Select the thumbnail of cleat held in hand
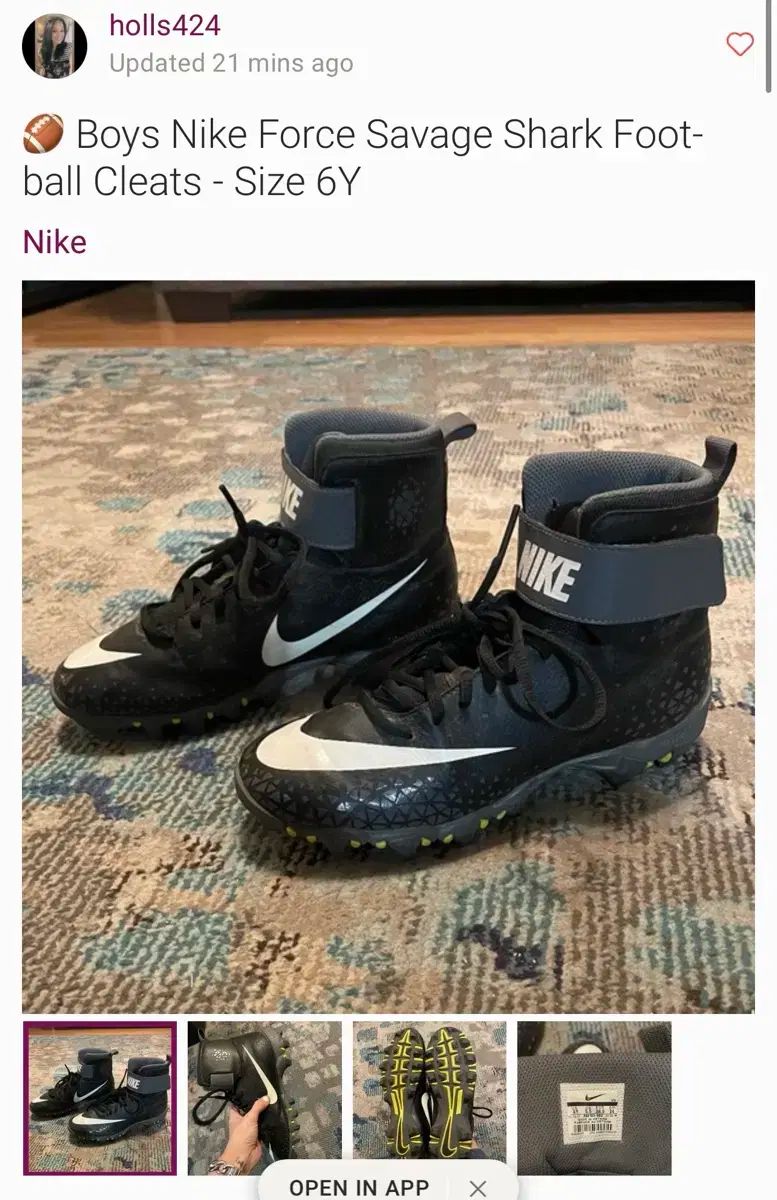 pyautogui.click(x=264, y=1097)
